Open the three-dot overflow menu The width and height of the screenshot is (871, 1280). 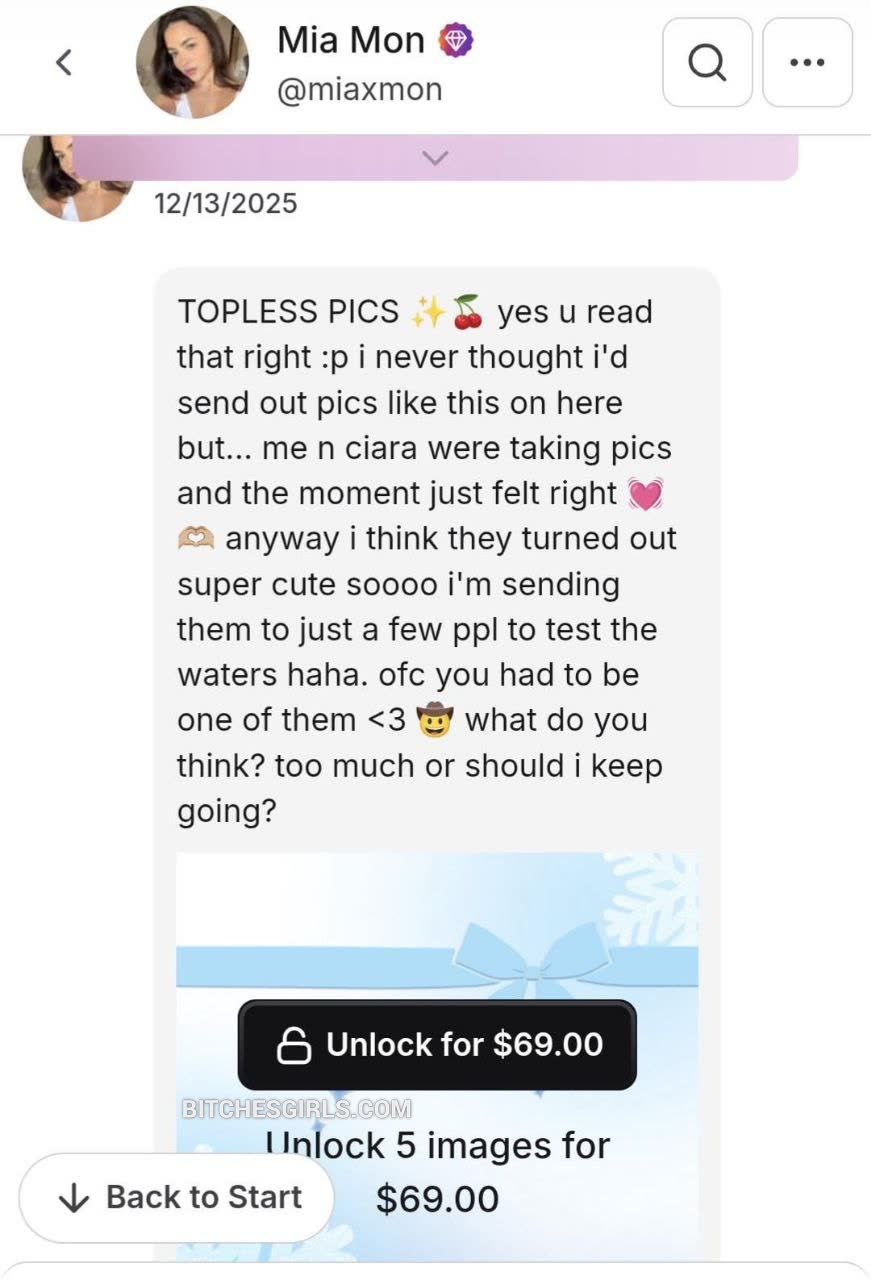pos(807,63)
